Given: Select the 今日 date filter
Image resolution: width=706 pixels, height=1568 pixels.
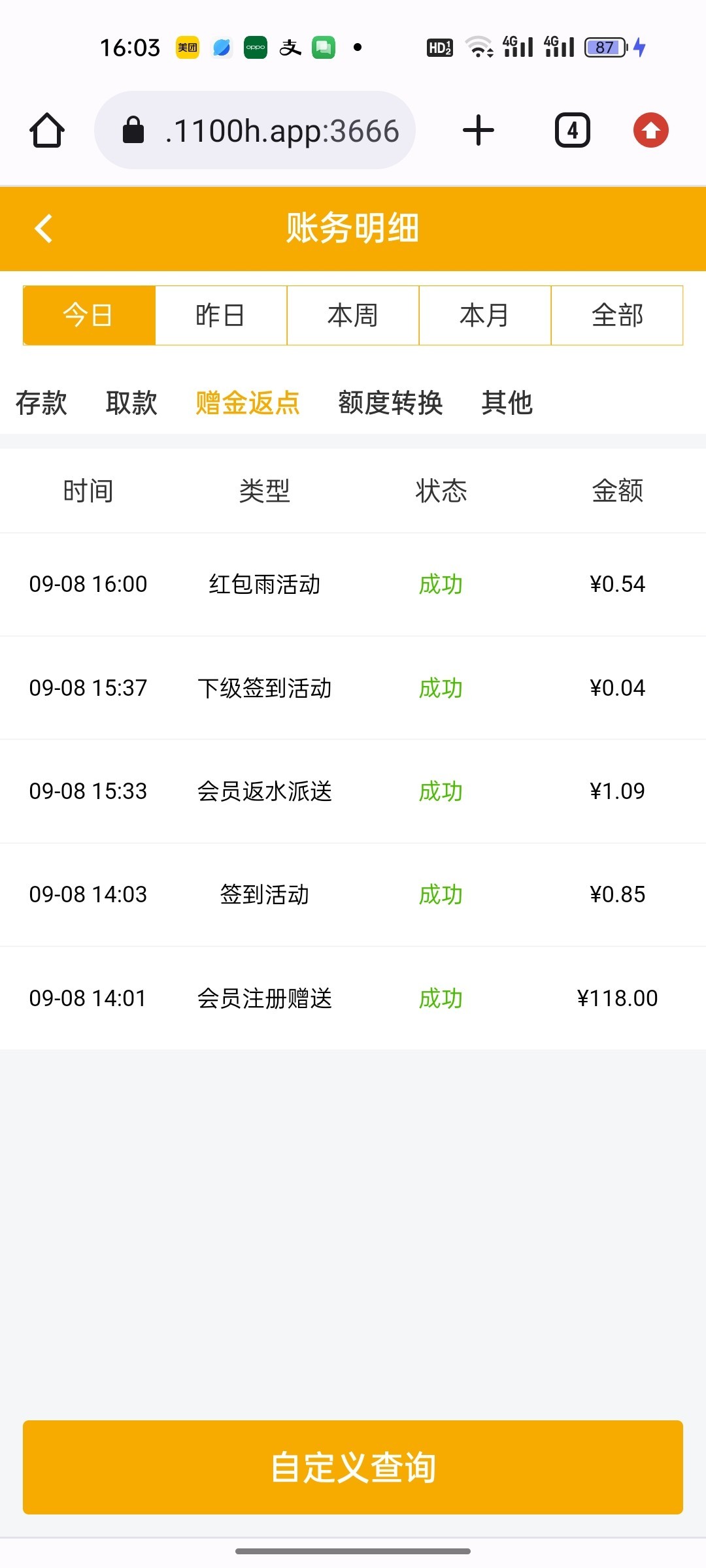Looking at the screenshot, I should 89,315.
